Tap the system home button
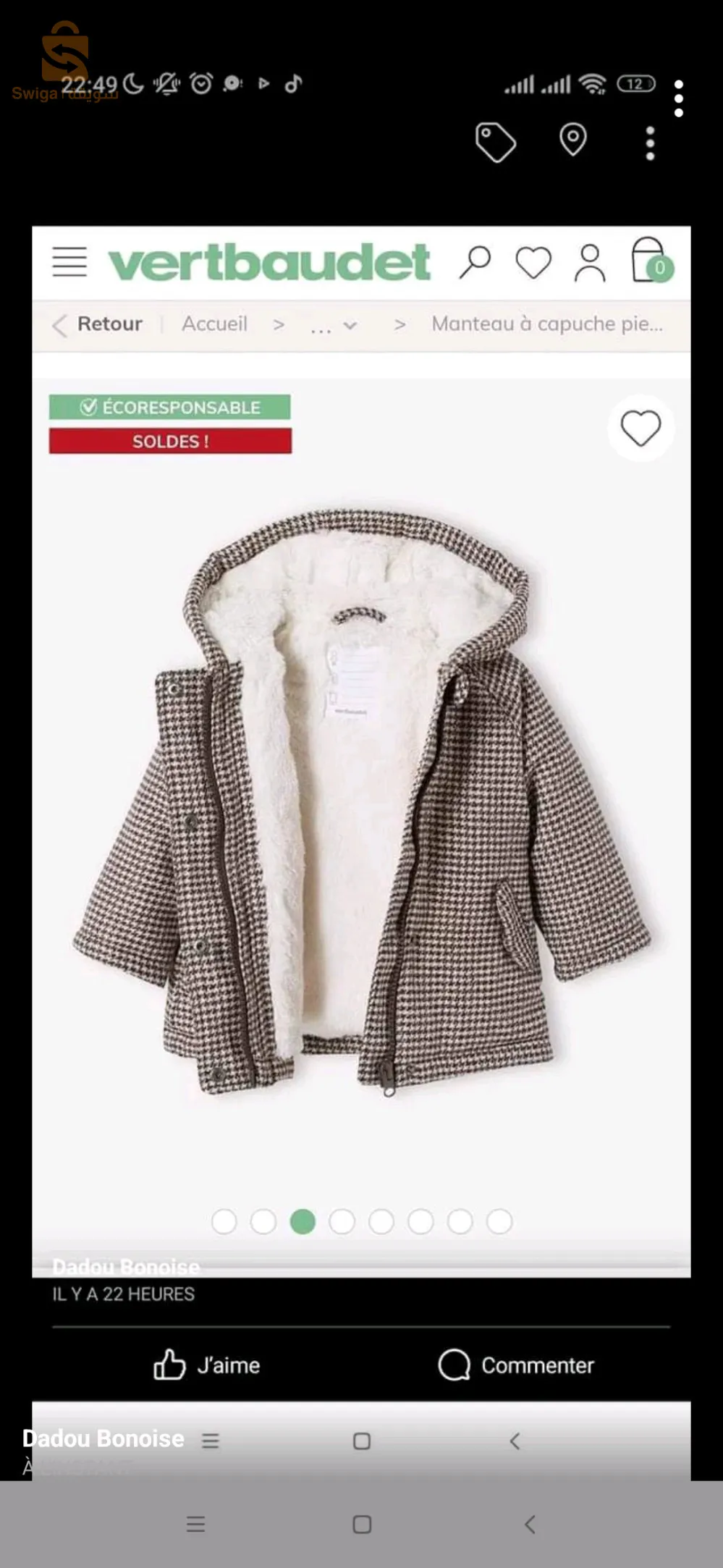The width and height of the screenshot is (723, 1568). pyautogui.click(x=362, y=1524)
